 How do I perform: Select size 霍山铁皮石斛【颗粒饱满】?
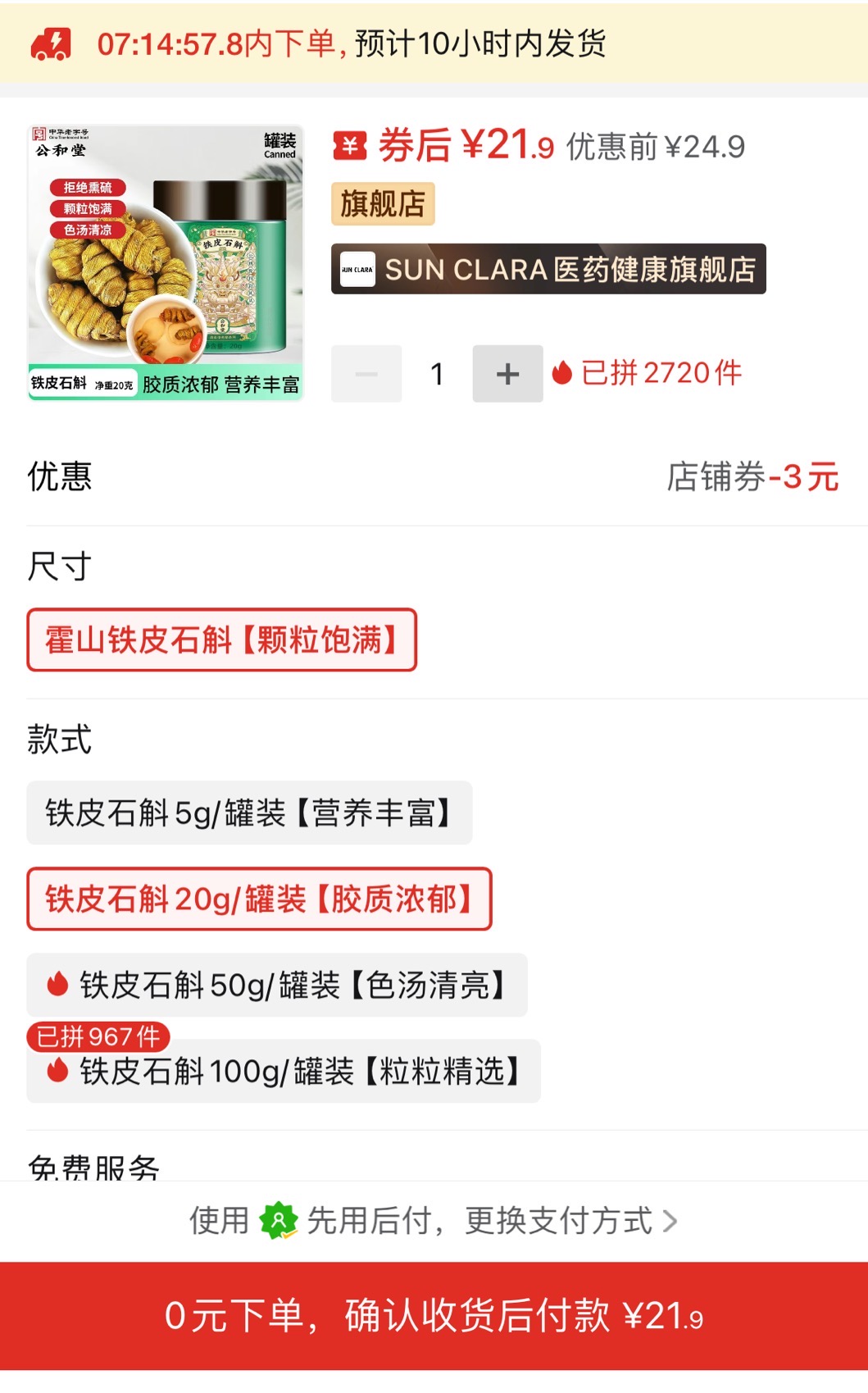[x=221, y=640]
